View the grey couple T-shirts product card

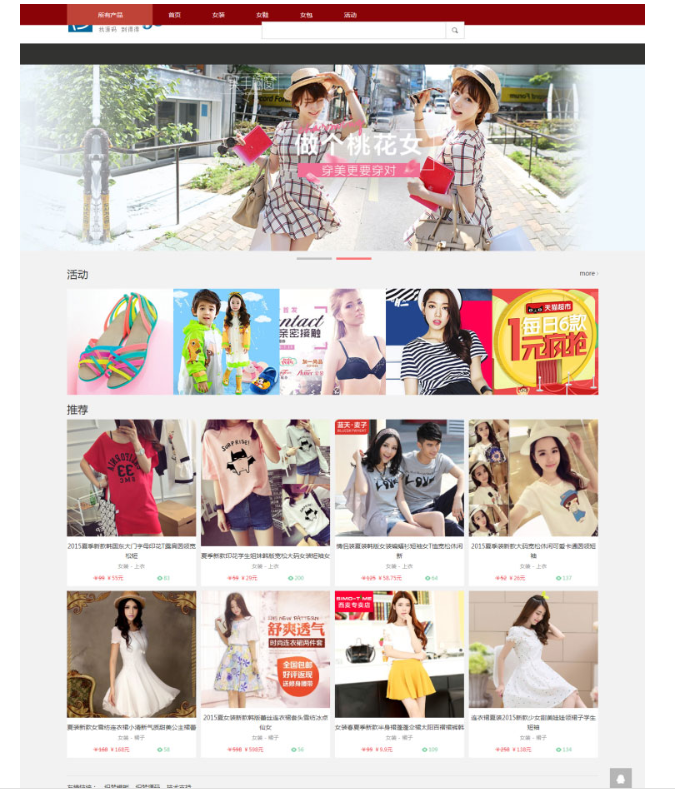399,478
